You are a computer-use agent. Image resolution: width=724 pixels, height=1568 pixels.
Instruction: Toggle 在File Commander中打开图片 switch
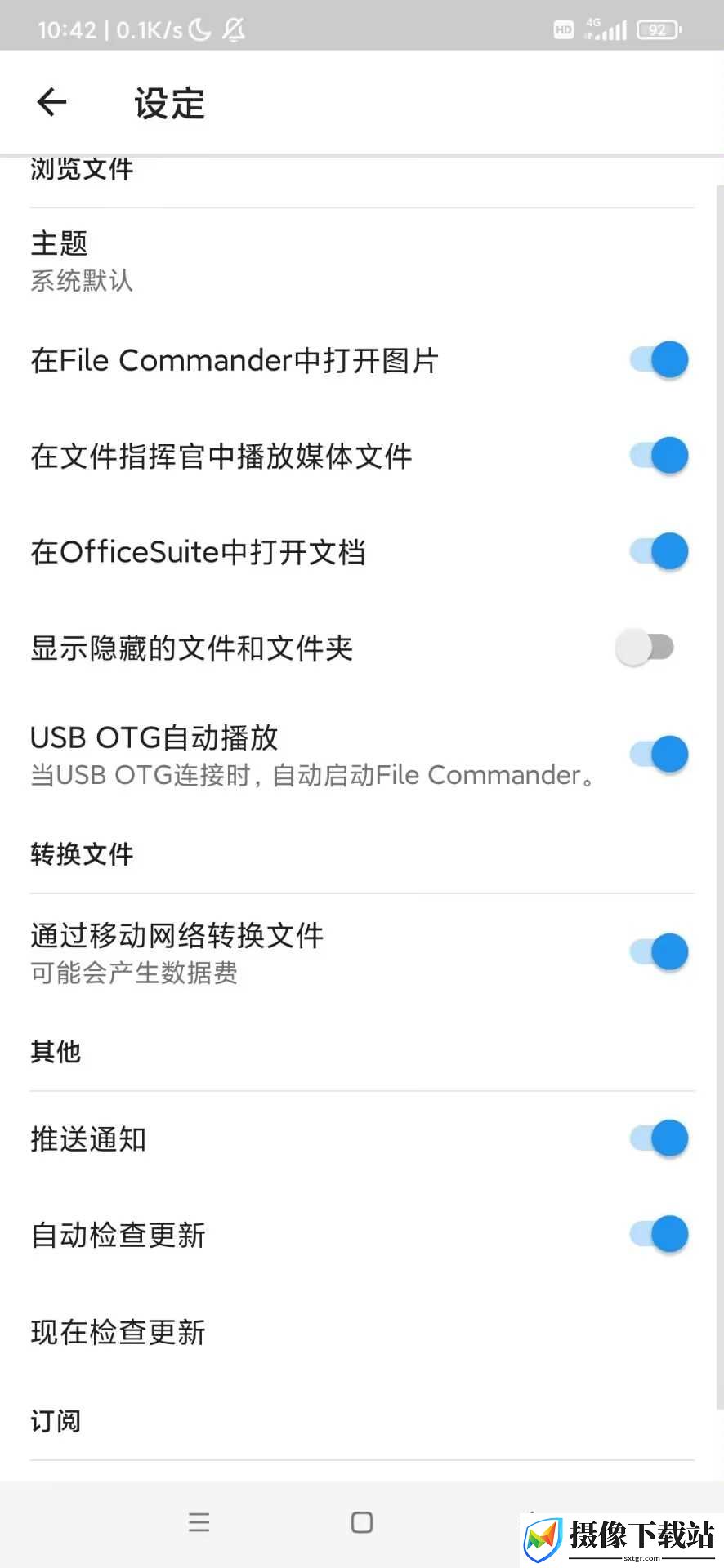[659, 359]
